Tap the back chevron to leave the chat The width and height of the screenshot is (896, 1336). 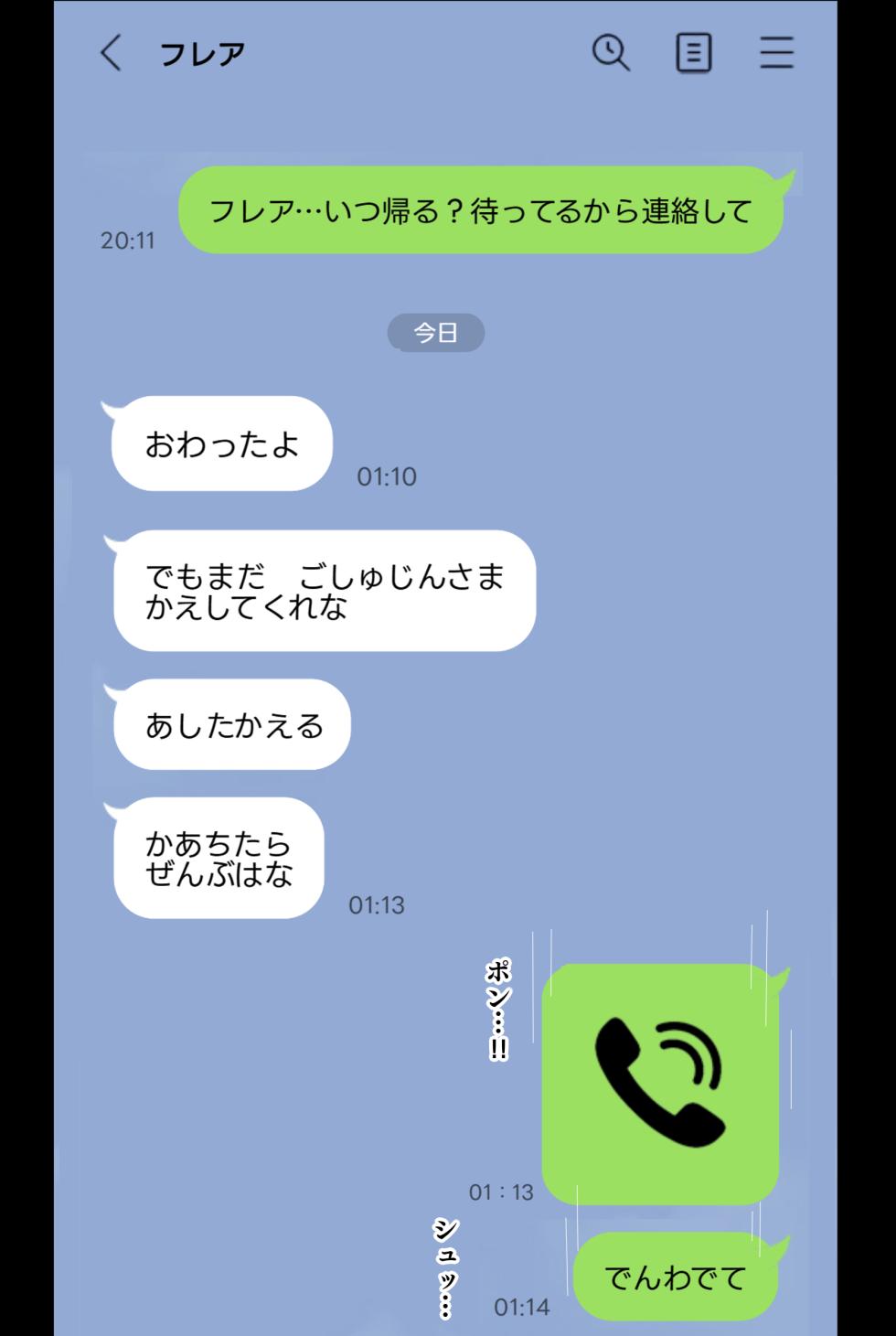[111, 55]
